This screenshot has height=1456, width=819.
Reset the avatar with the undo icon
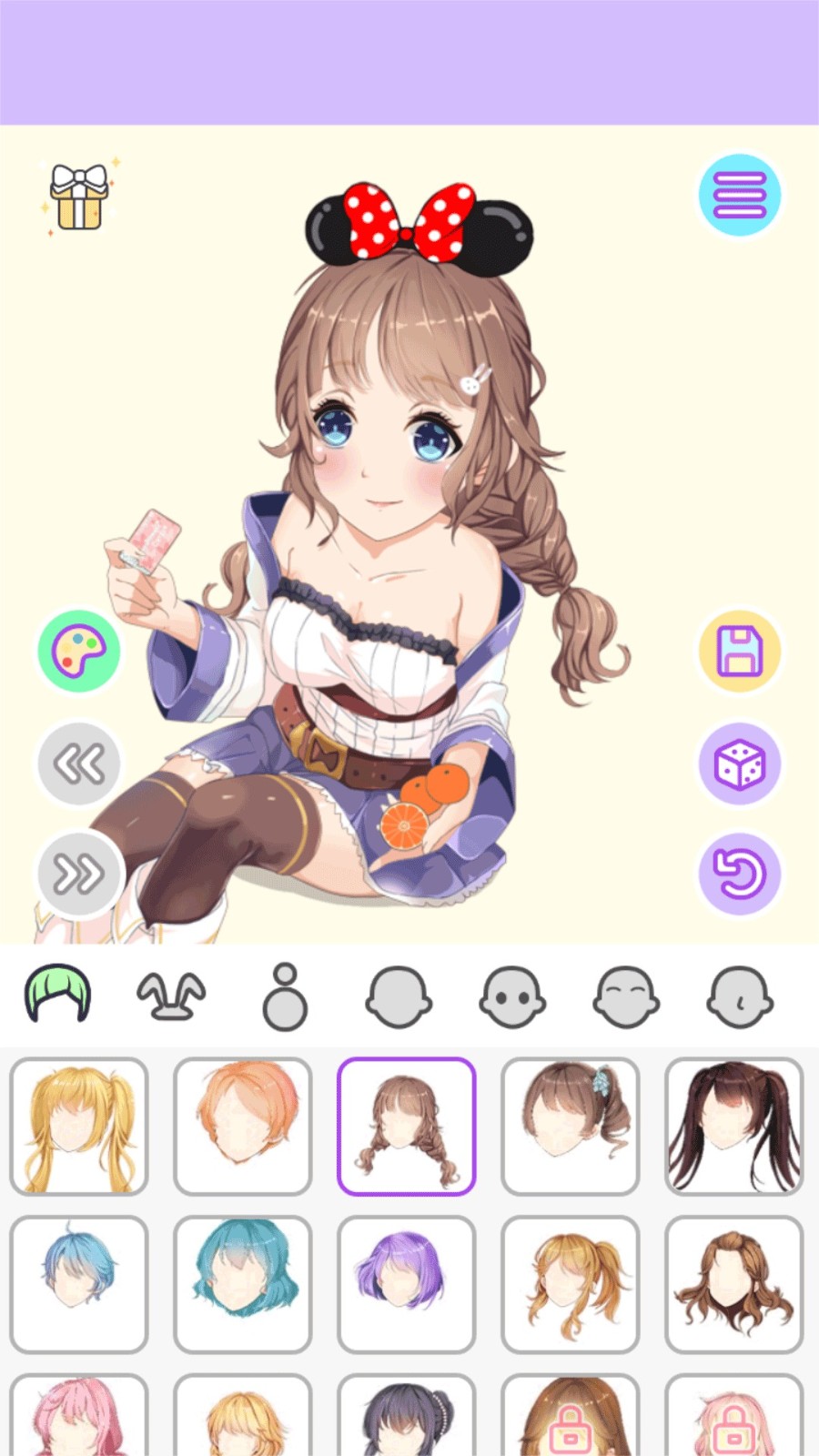click(740, 872)
